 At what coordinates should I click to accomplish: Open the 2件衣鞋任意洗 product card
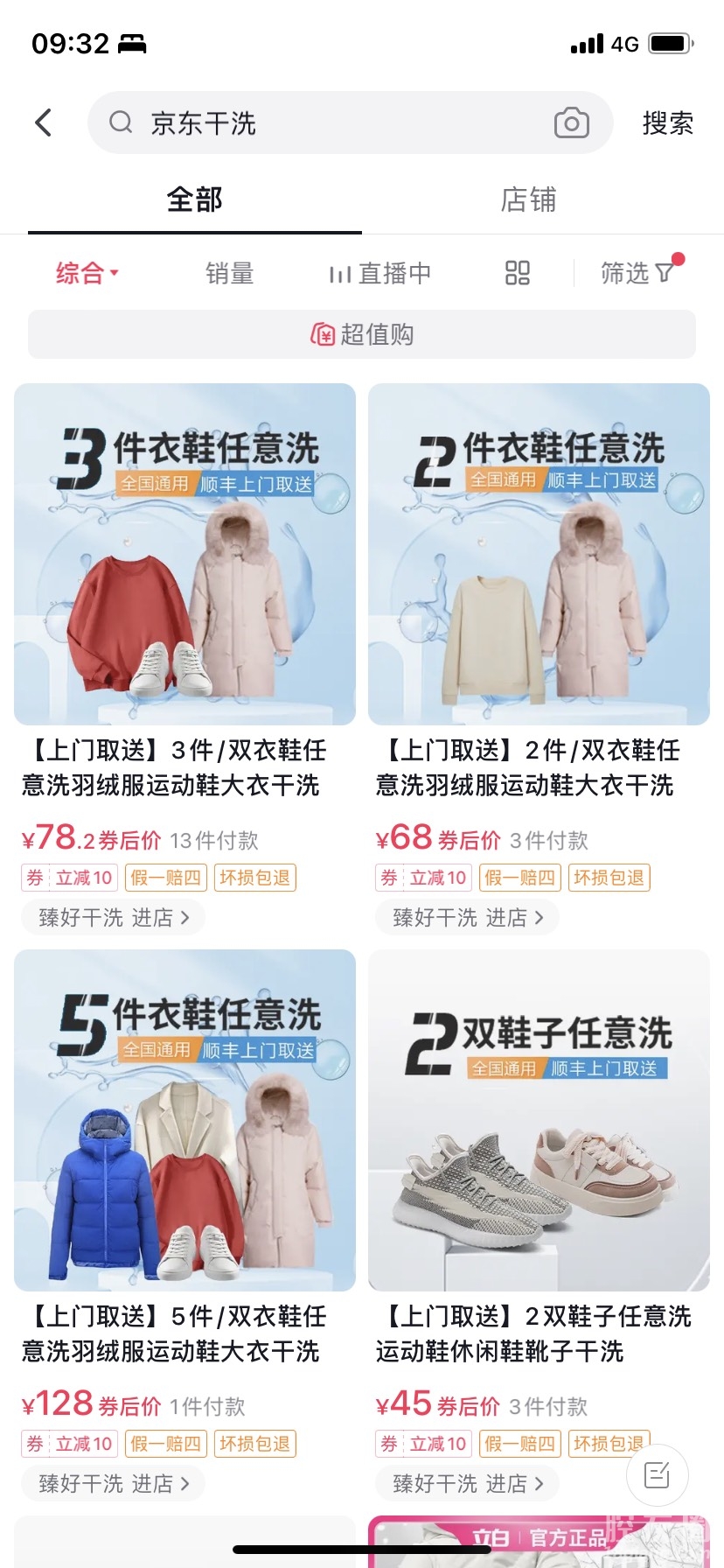pos(539,554)
